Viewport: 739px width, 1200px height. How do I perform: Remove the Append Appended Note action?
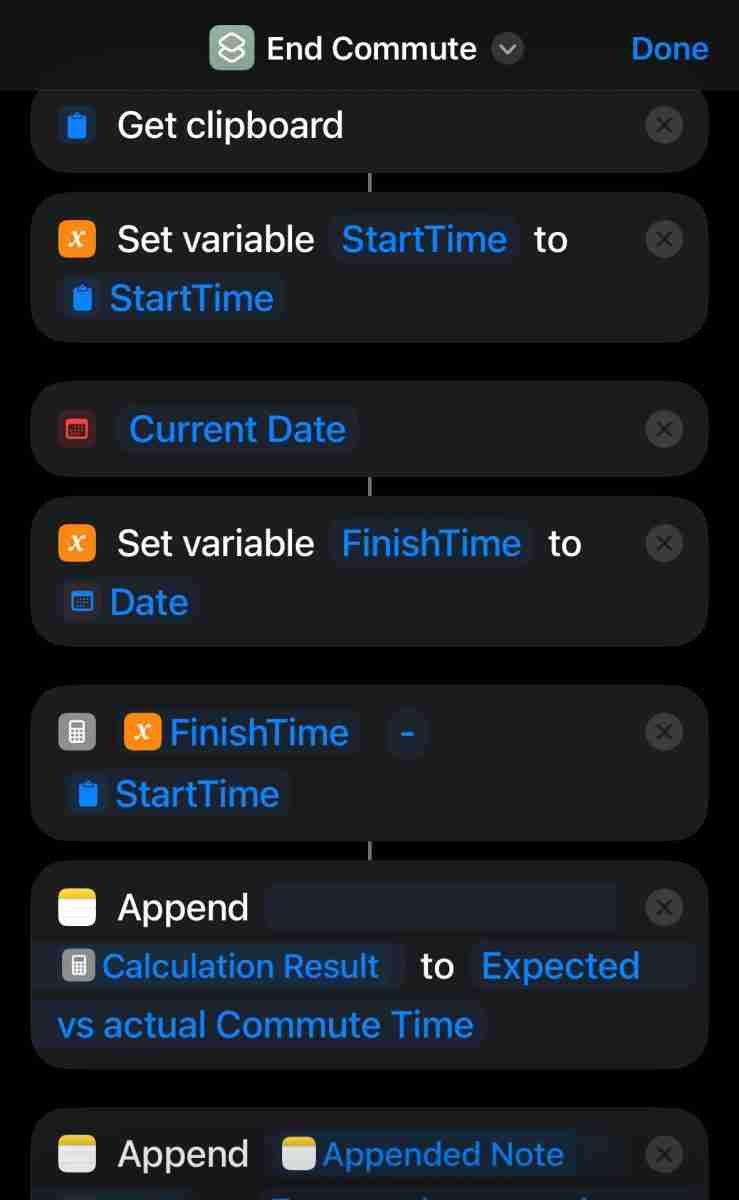click(664, 1154)
